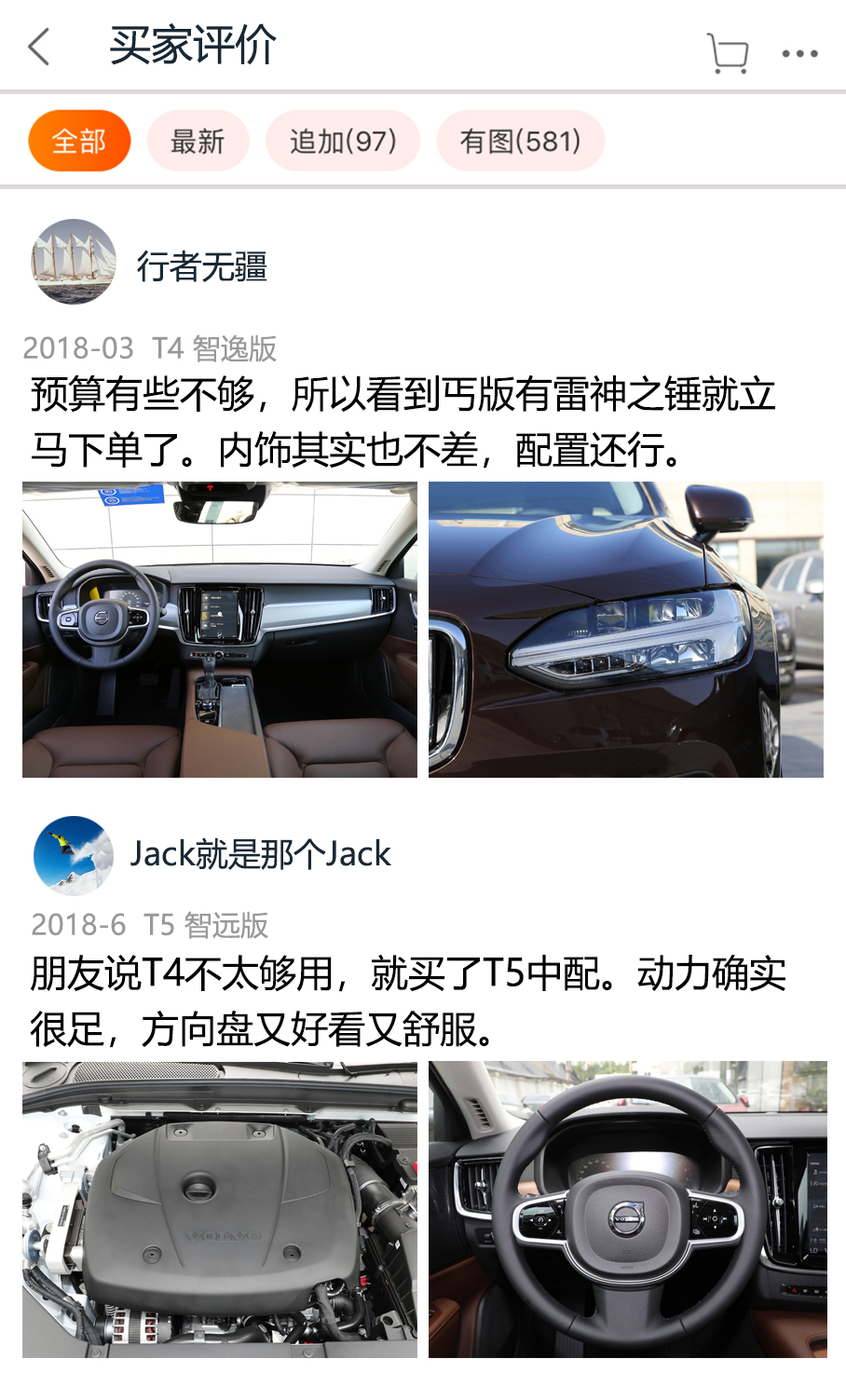Viewport: 846px width, 1400px height.
Task: Switch to the 最新 reviews filter
Action: click(x=198, y=141)
